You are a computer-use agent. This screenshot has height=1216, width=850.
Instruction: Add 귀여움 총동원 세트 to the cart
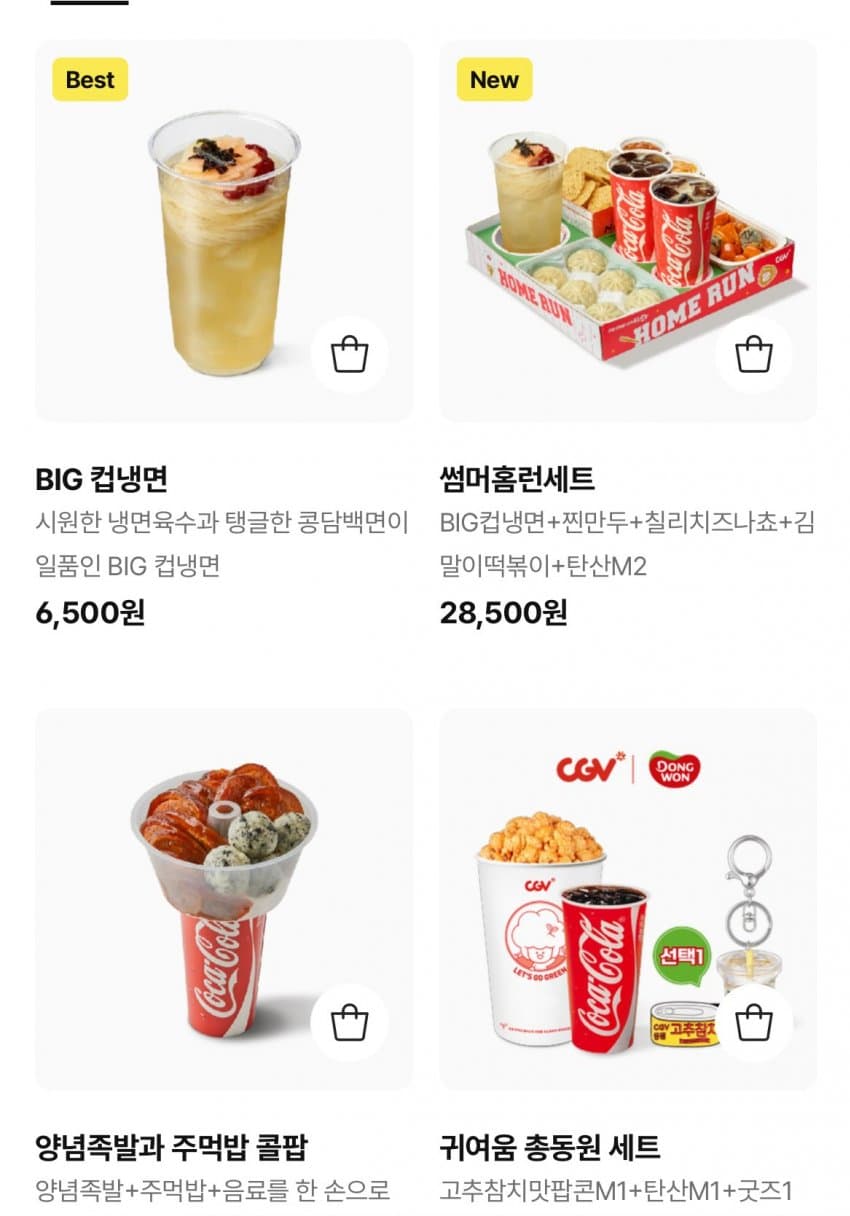[x=754, y=1022]
